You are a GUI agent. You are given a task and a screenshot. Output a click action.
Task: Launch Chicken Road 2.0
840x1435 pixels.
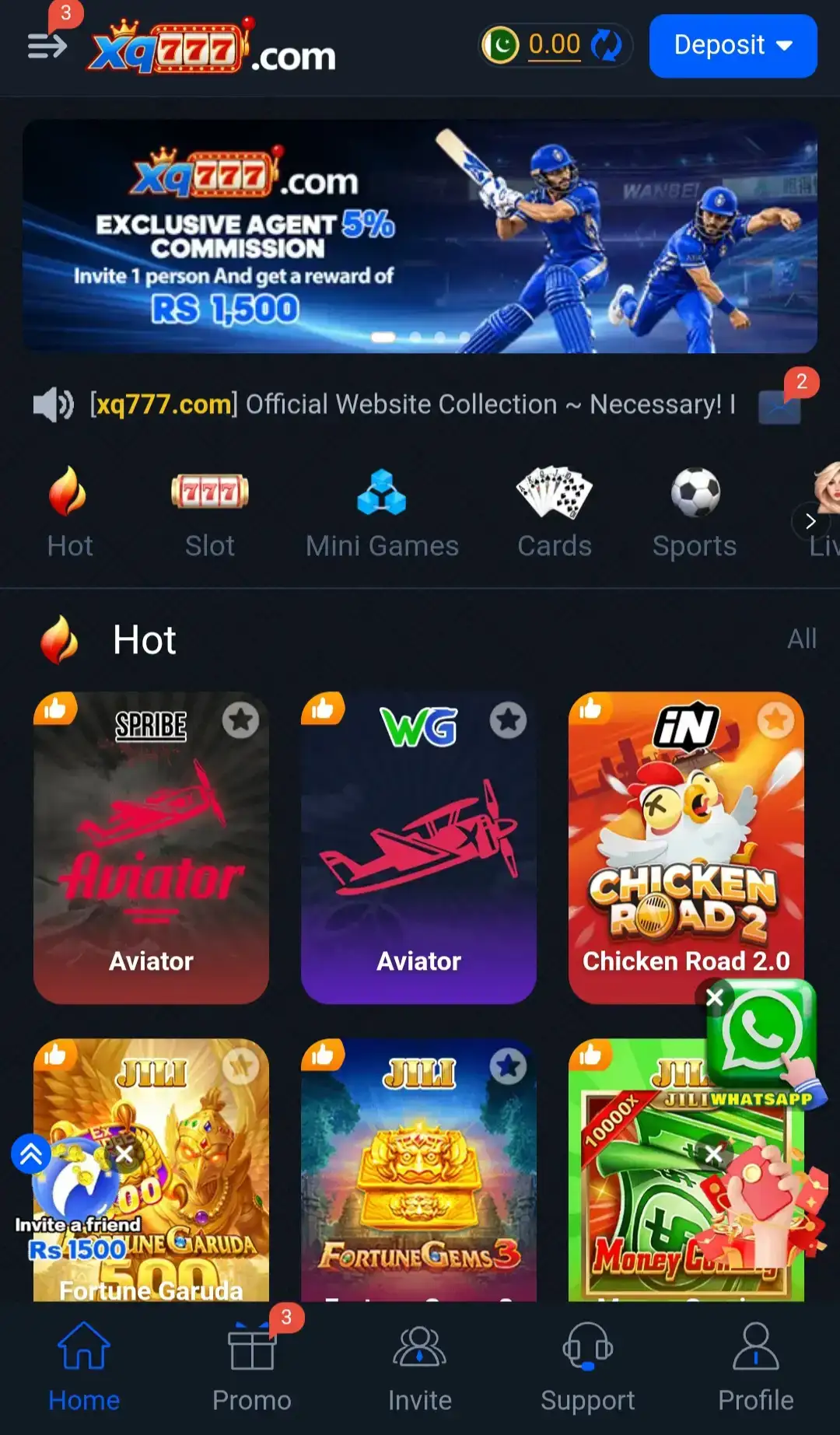coord(686,848)
